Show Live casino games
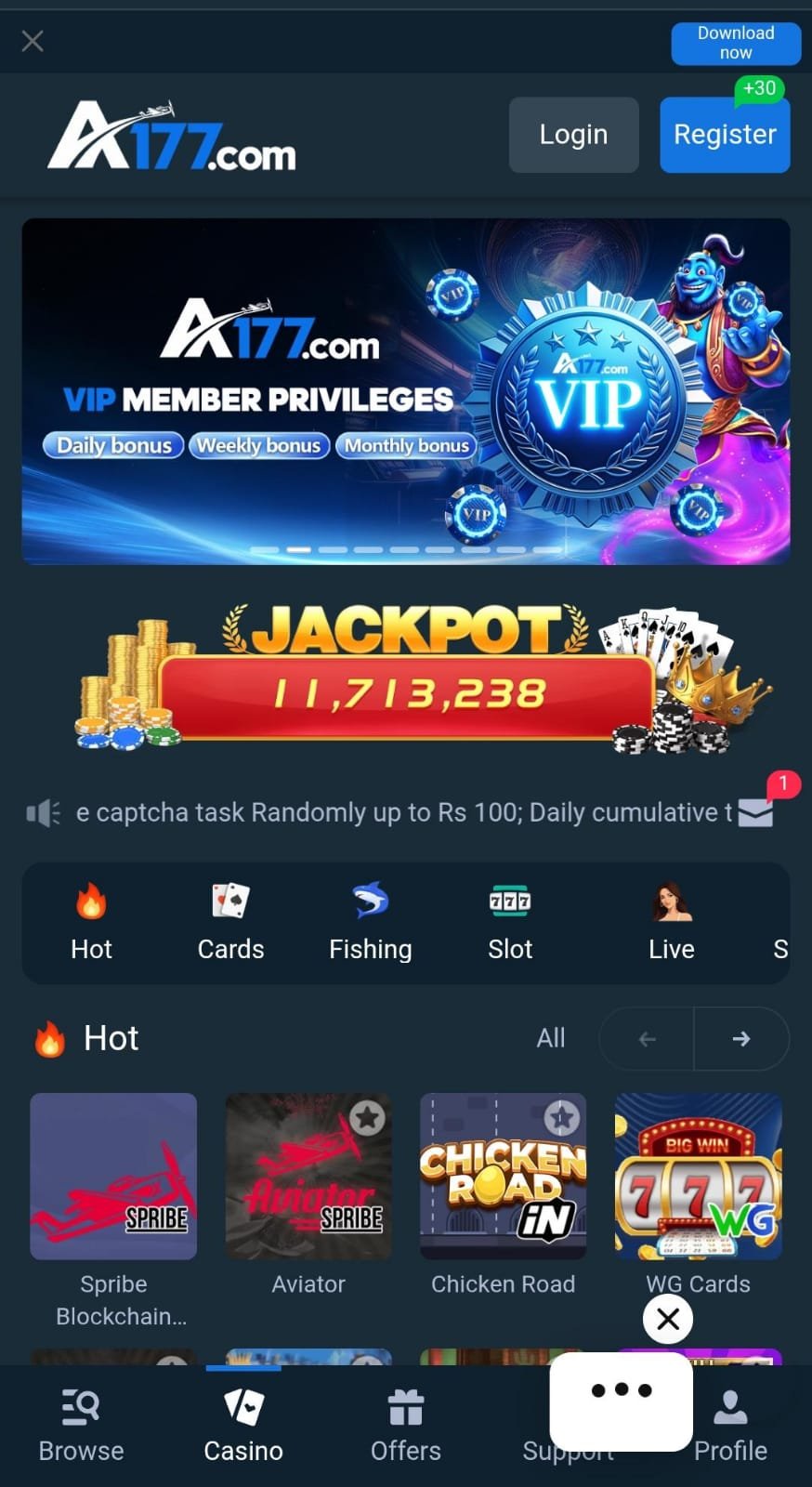Screen dimensions: 812x1487 pyautogui.click(x=671, y=922)
